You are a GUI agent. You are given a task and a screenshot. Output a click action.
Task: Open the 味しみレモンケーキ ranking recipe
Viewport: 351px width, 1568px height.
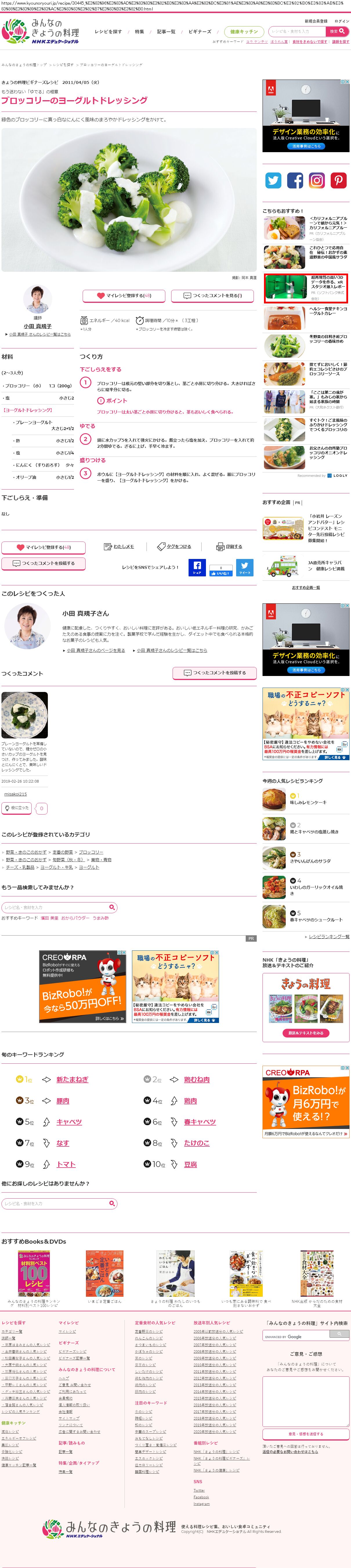pos(308,802)
